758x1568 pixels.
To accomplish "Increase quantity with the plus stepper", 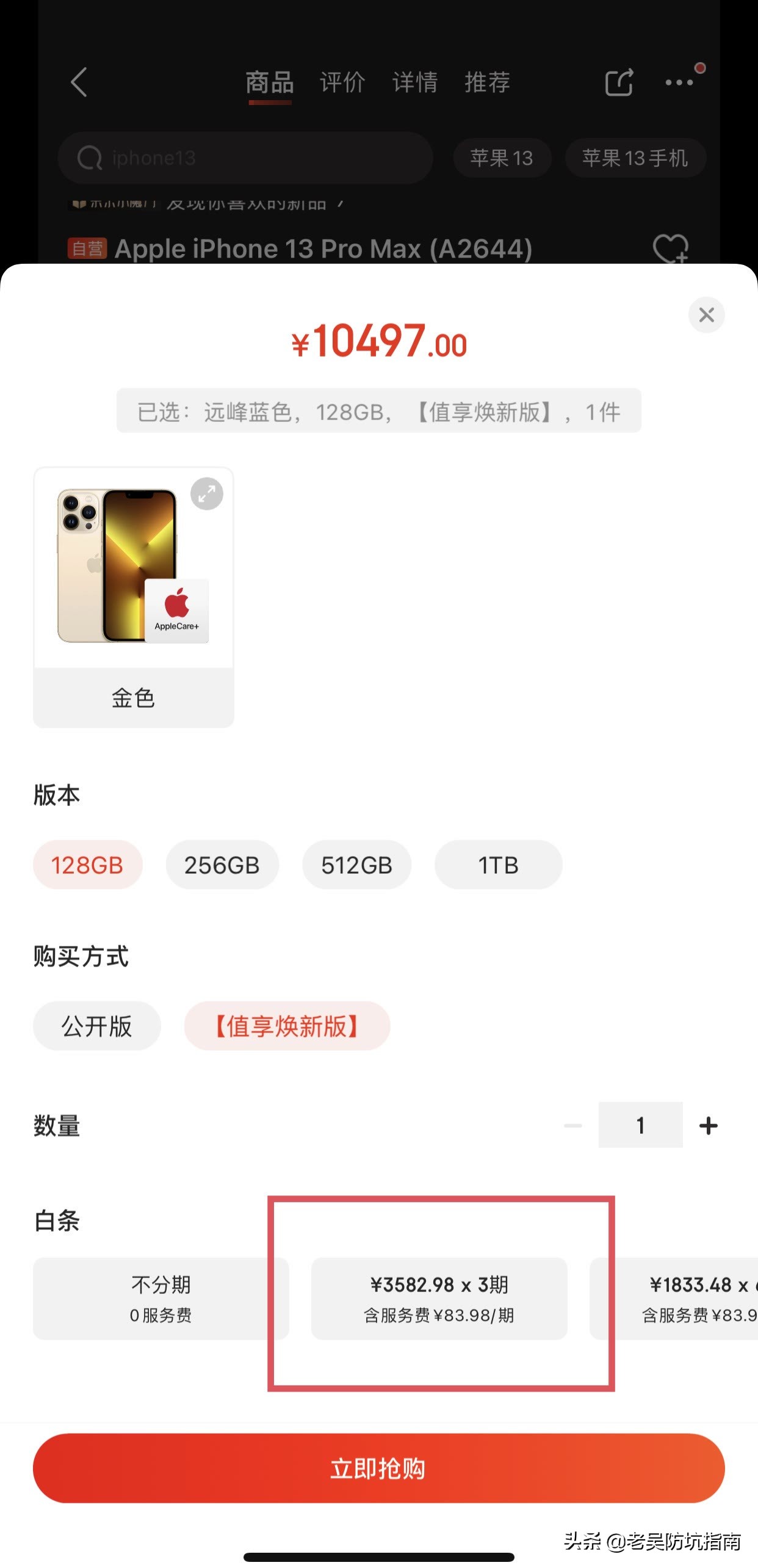I will click(x=709, y=1125).
